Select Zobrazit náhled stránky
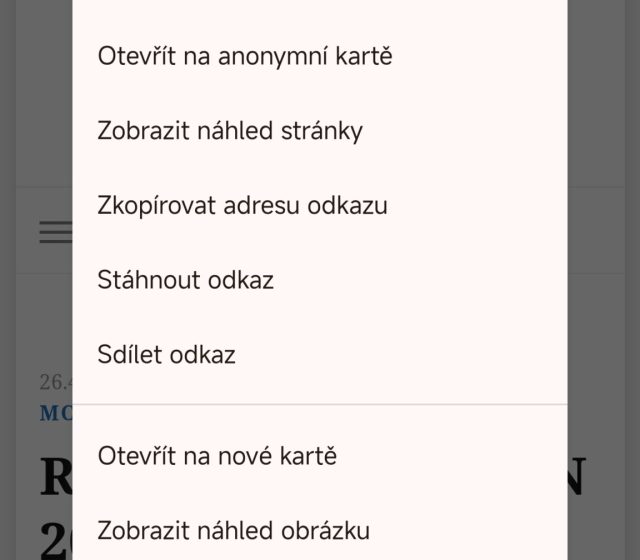640x560 pixels. (230, 131)
